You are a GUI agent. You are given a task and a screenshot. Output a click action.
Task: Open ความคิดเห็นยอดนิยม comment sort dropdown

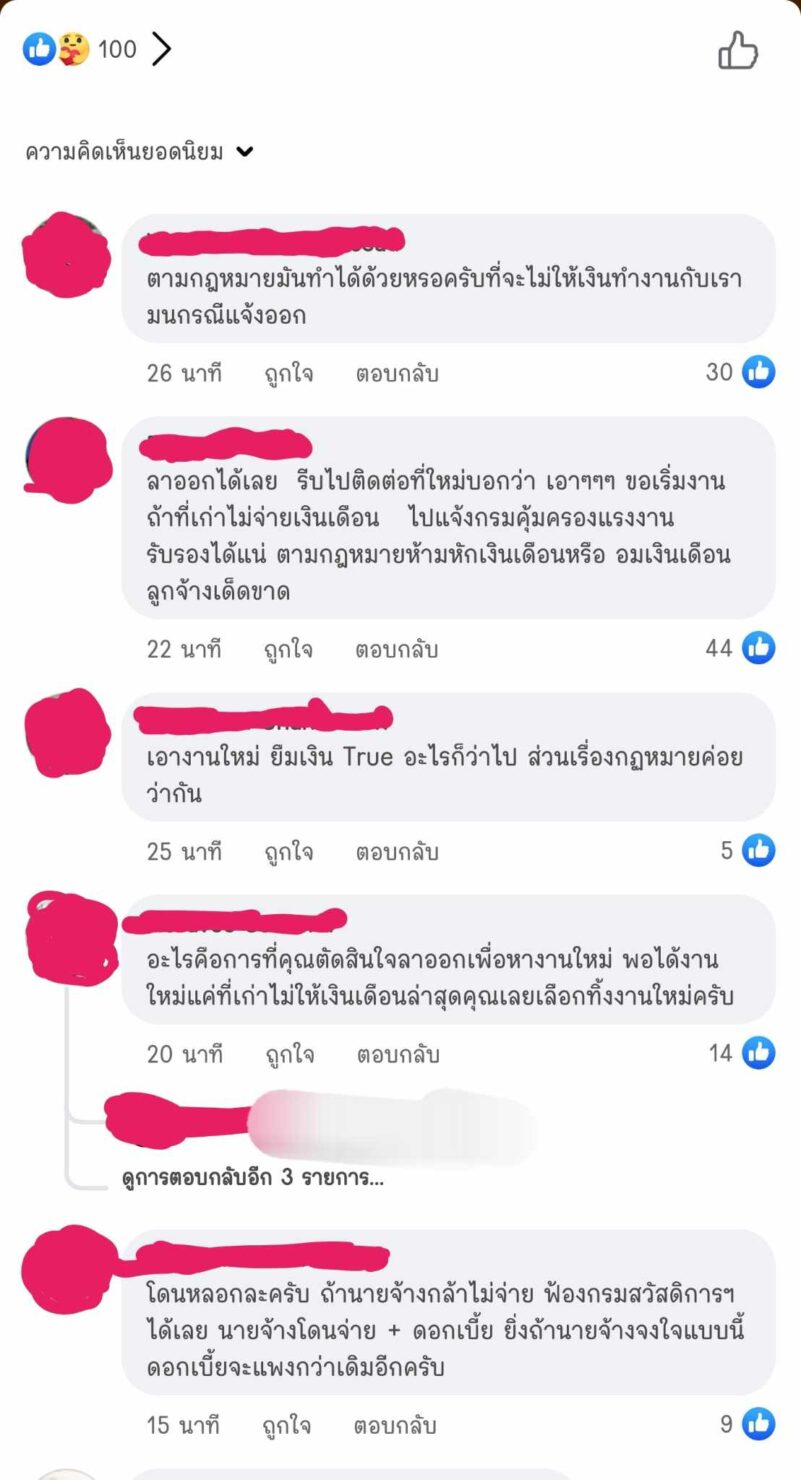tap(140, 153)
